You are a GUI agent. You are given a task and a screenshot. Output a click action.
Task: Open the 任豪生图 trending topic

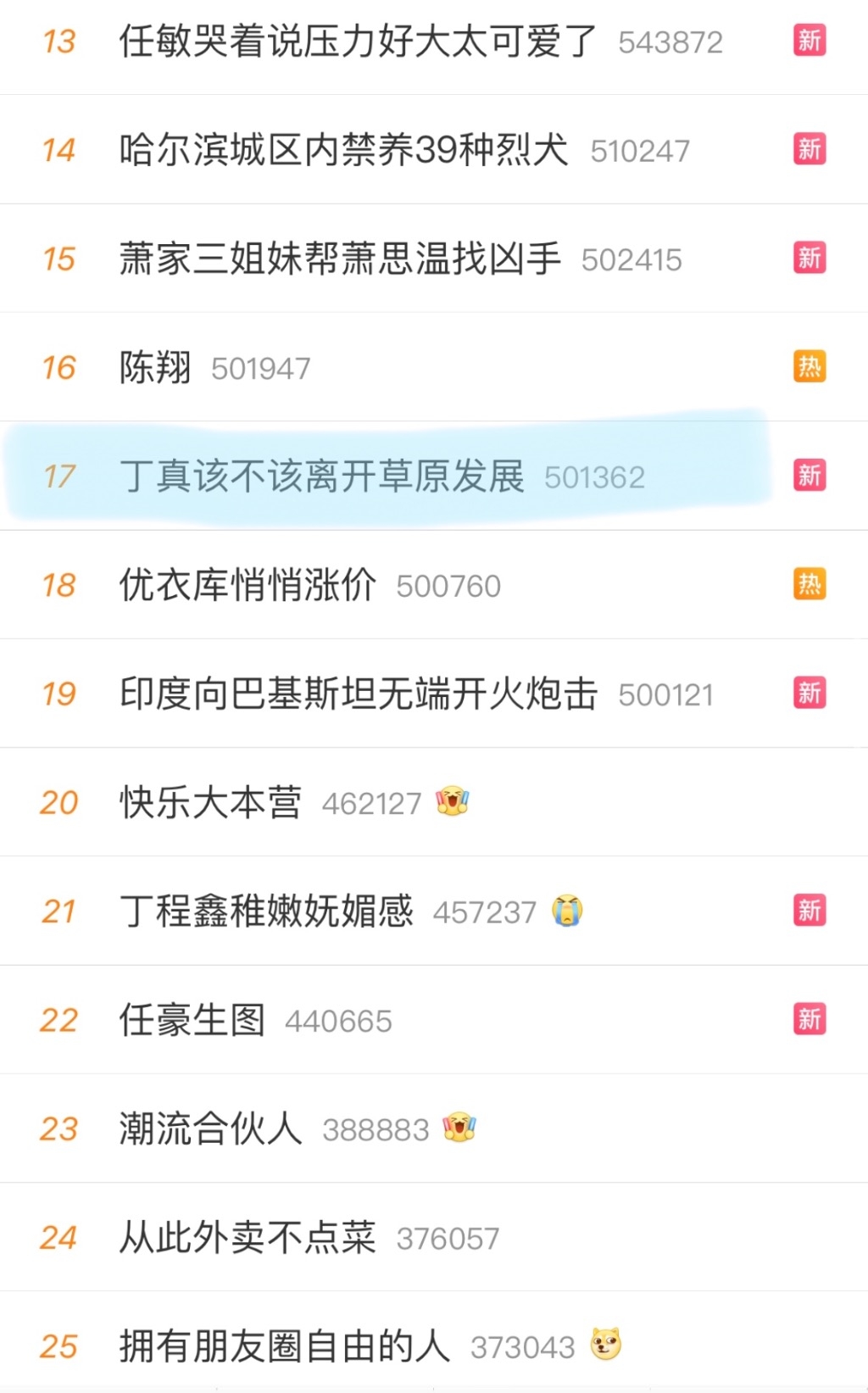point(192,1019)
